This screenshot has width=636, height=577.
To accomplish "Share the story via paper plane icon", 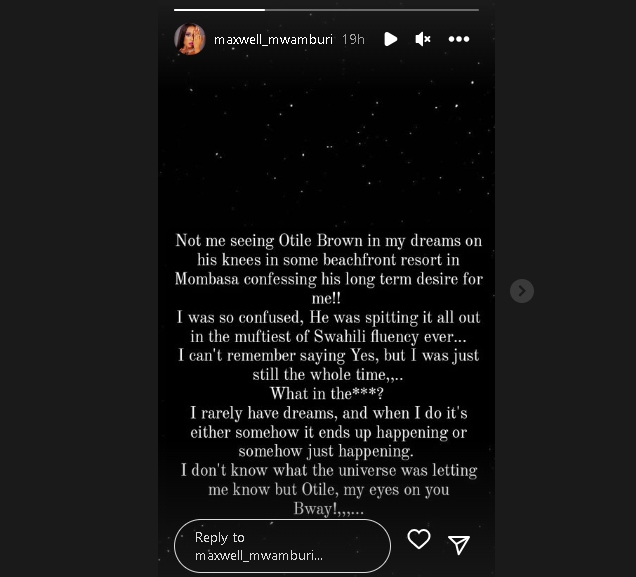I will [x=459, y=544].
